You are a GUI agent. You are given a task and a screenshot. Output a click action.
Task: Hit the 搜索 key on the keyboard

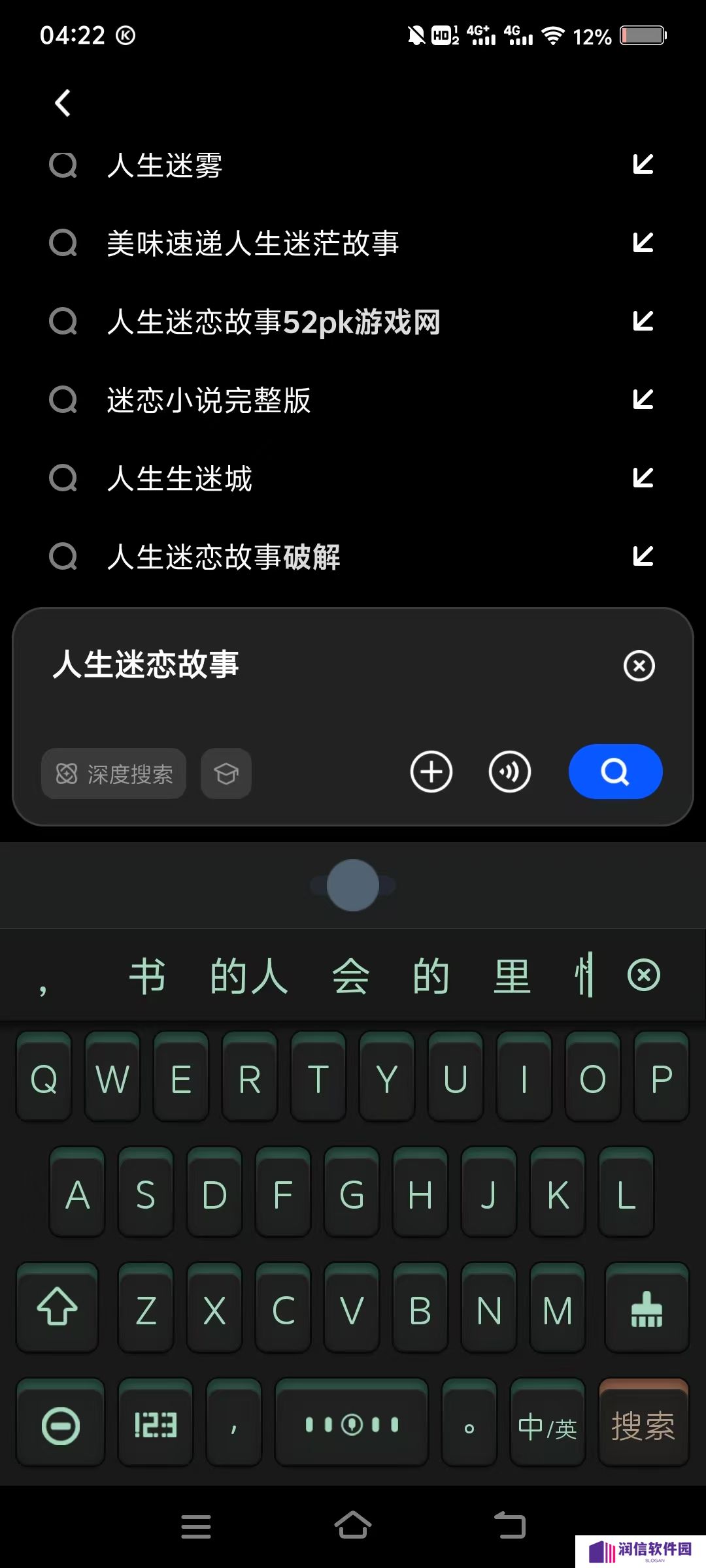tap(643, 1426)
